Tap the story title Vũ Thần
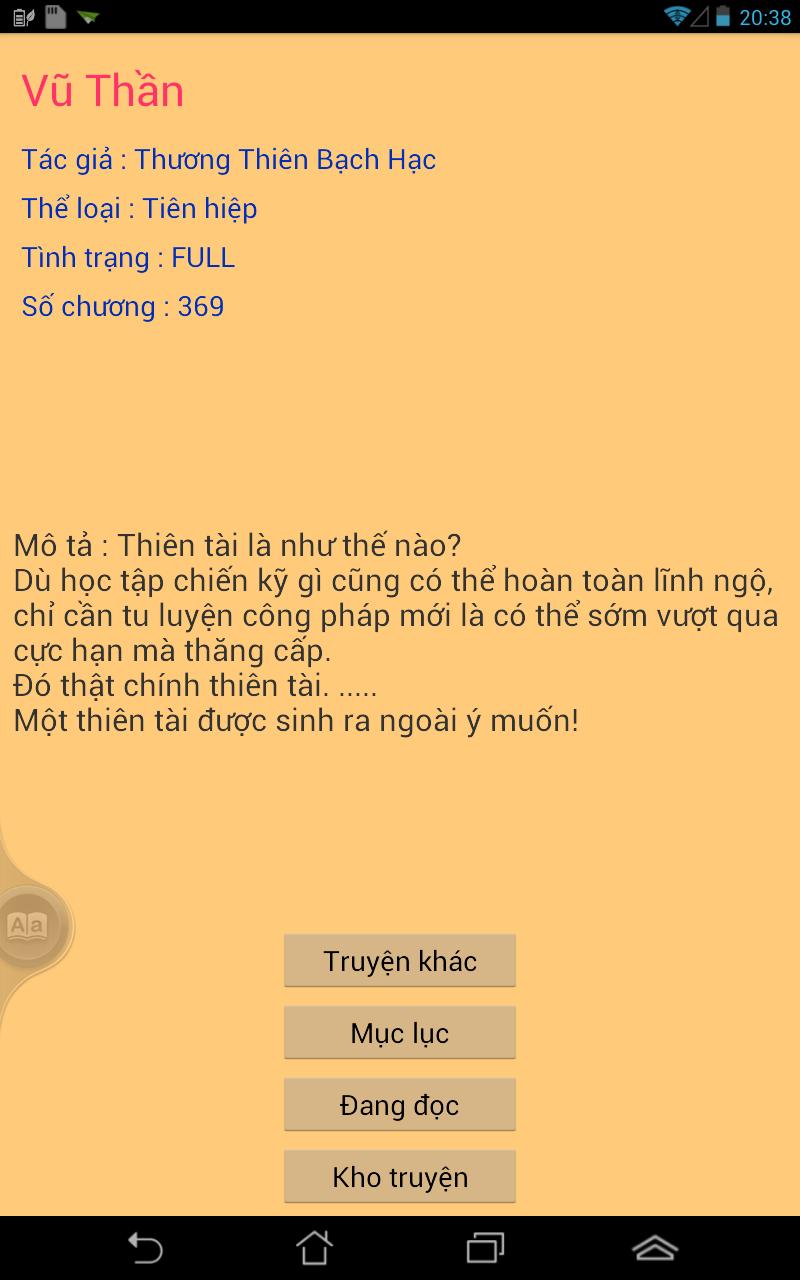Image resolution: width=800 pixels, height=1280 pixels. click(x=103, y=90)
